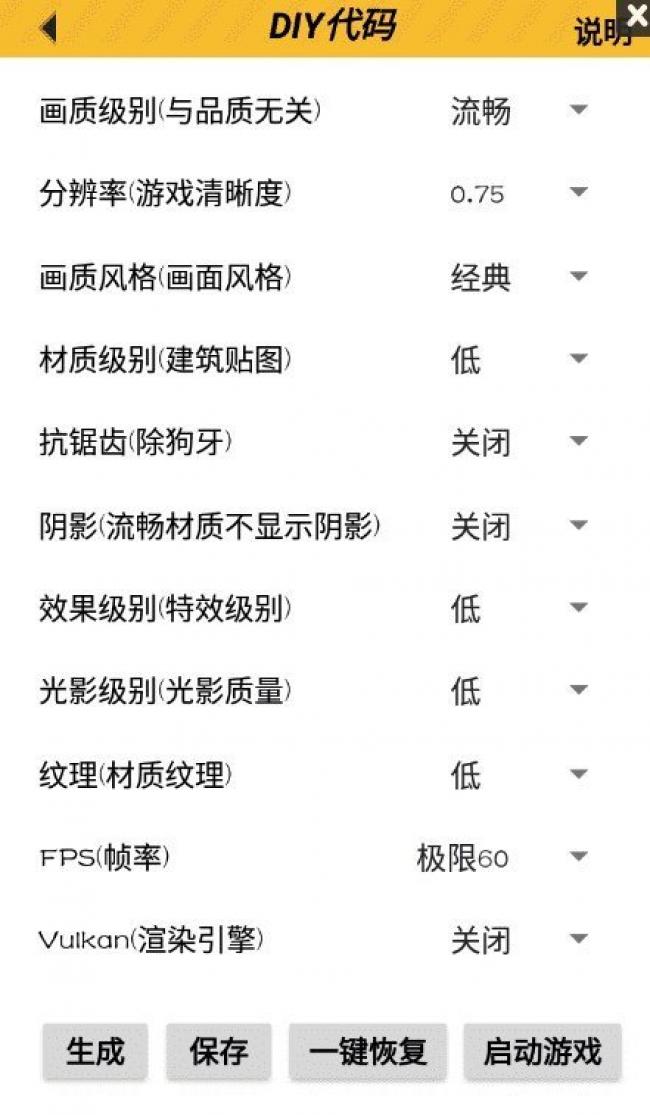Change 画质风格 from 经典

point(578,276)
